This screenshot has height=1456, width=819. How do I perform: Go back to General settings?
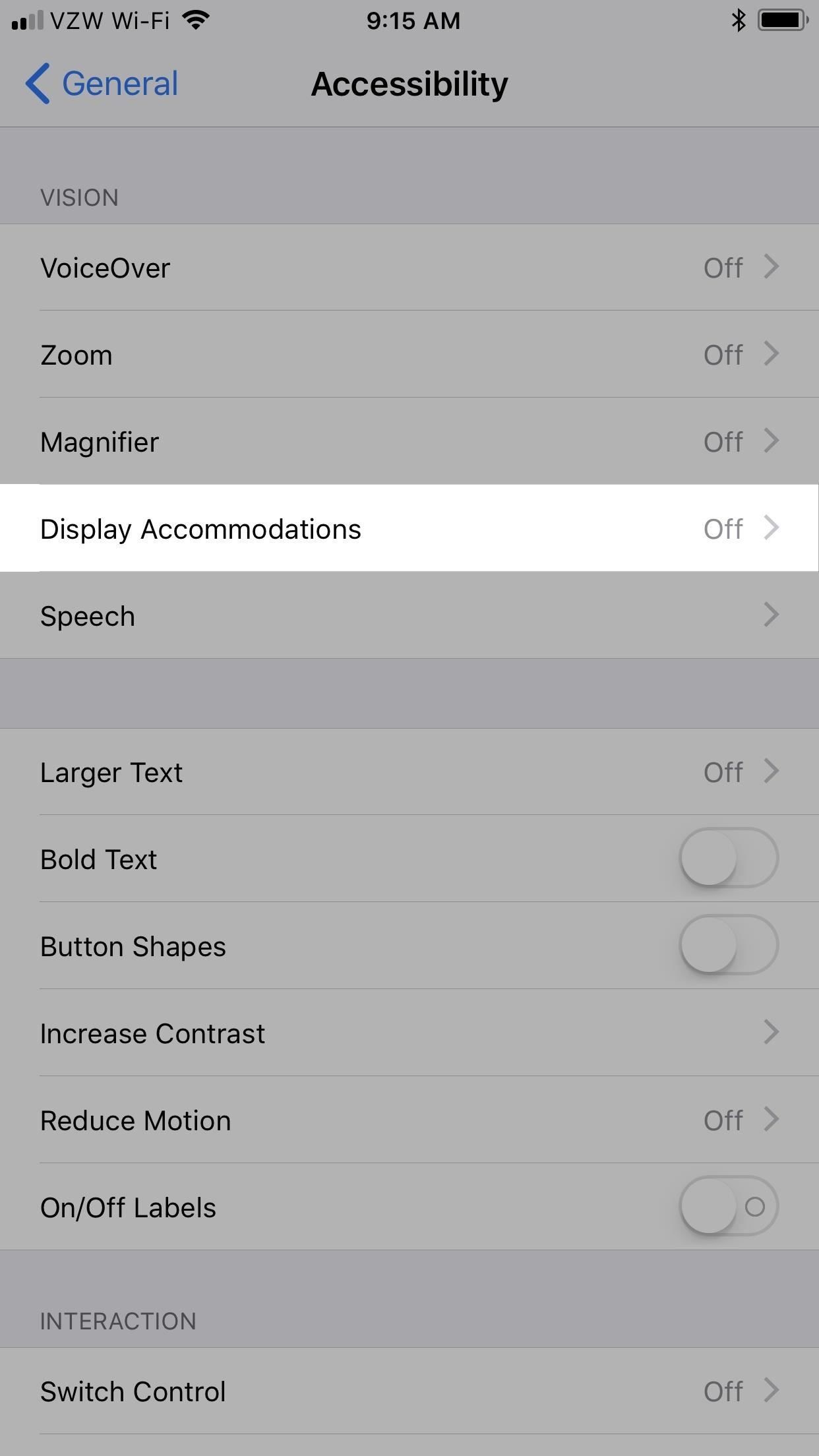[x=102, y=84]
